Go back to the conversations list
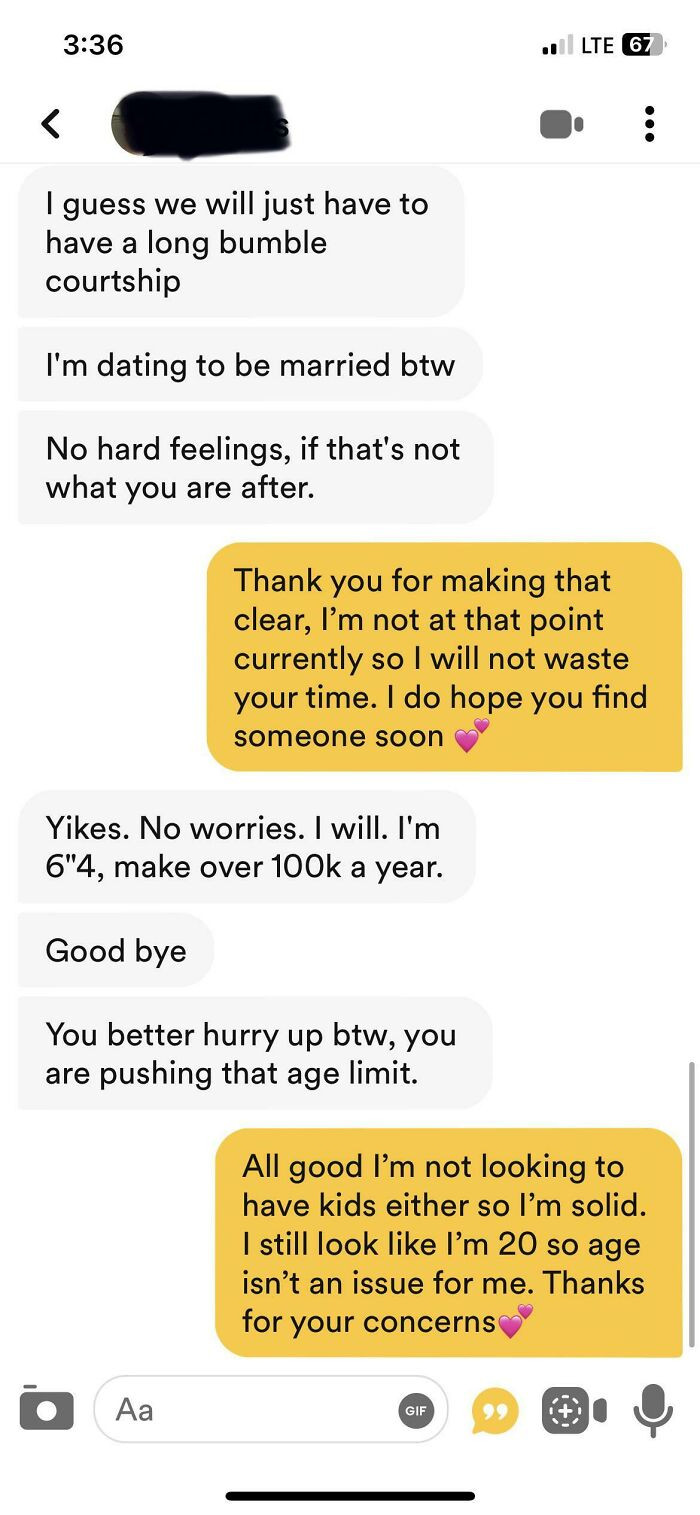The height and width of the screenshot is (1515, 700). [x=50, y=123]
